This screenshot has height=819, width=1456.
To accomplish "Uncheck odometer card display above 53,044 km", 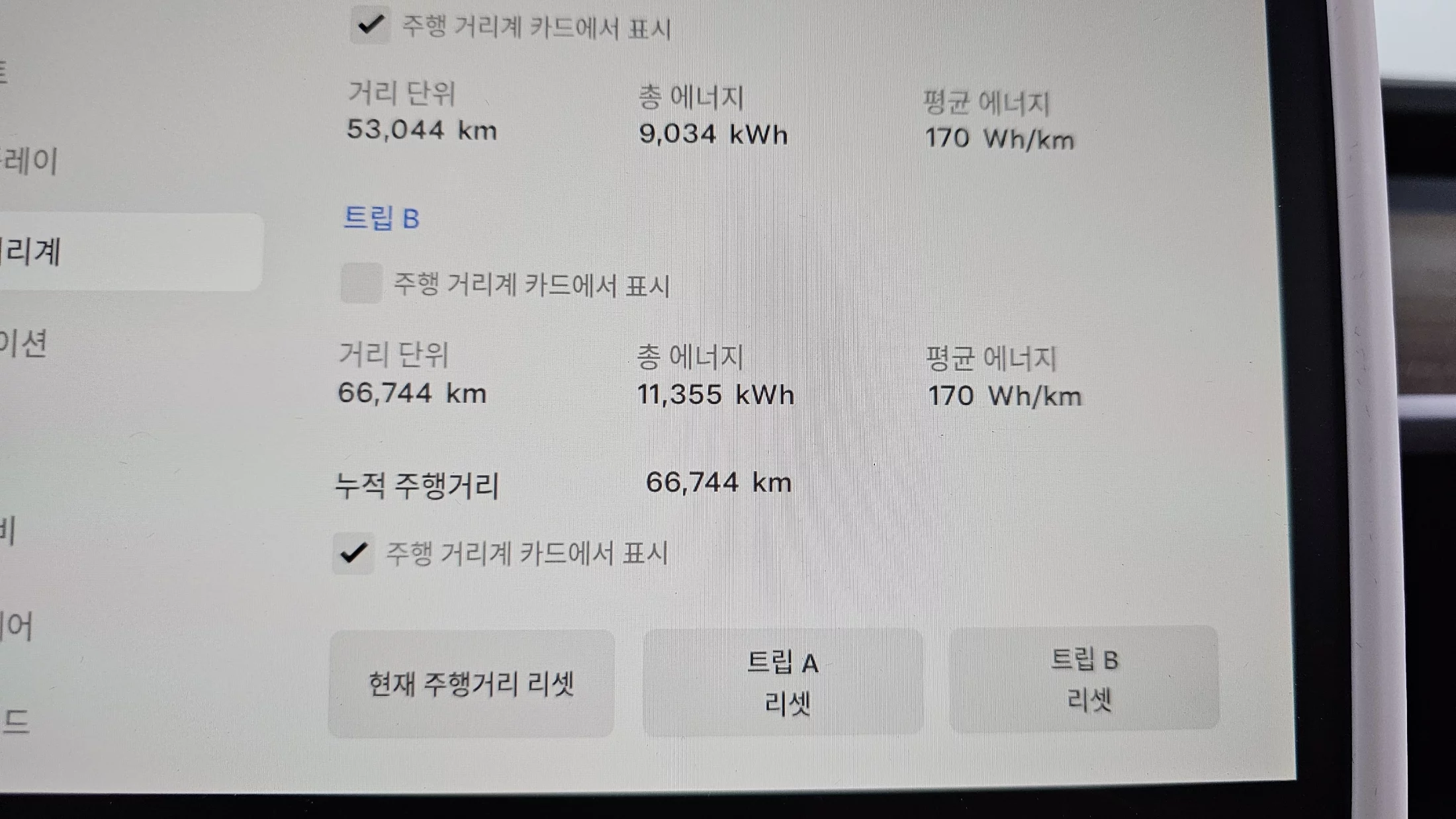I will pos(369,26).
